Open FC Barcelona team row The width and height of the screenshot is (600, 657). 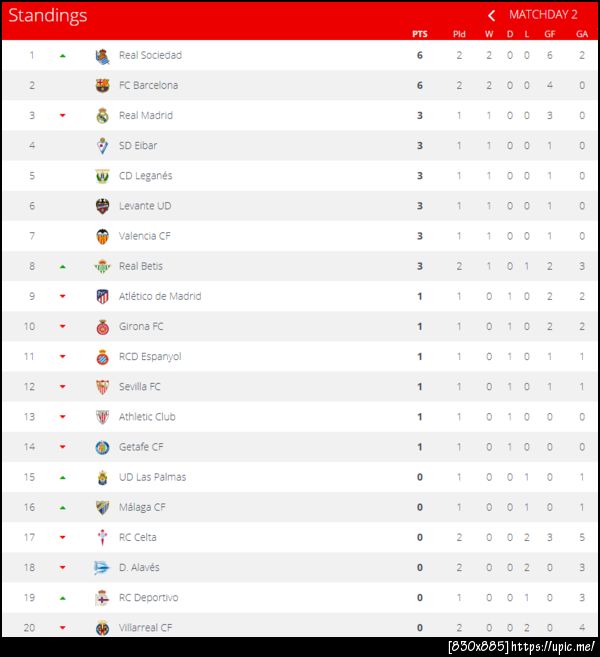click(x=148, y=85)
